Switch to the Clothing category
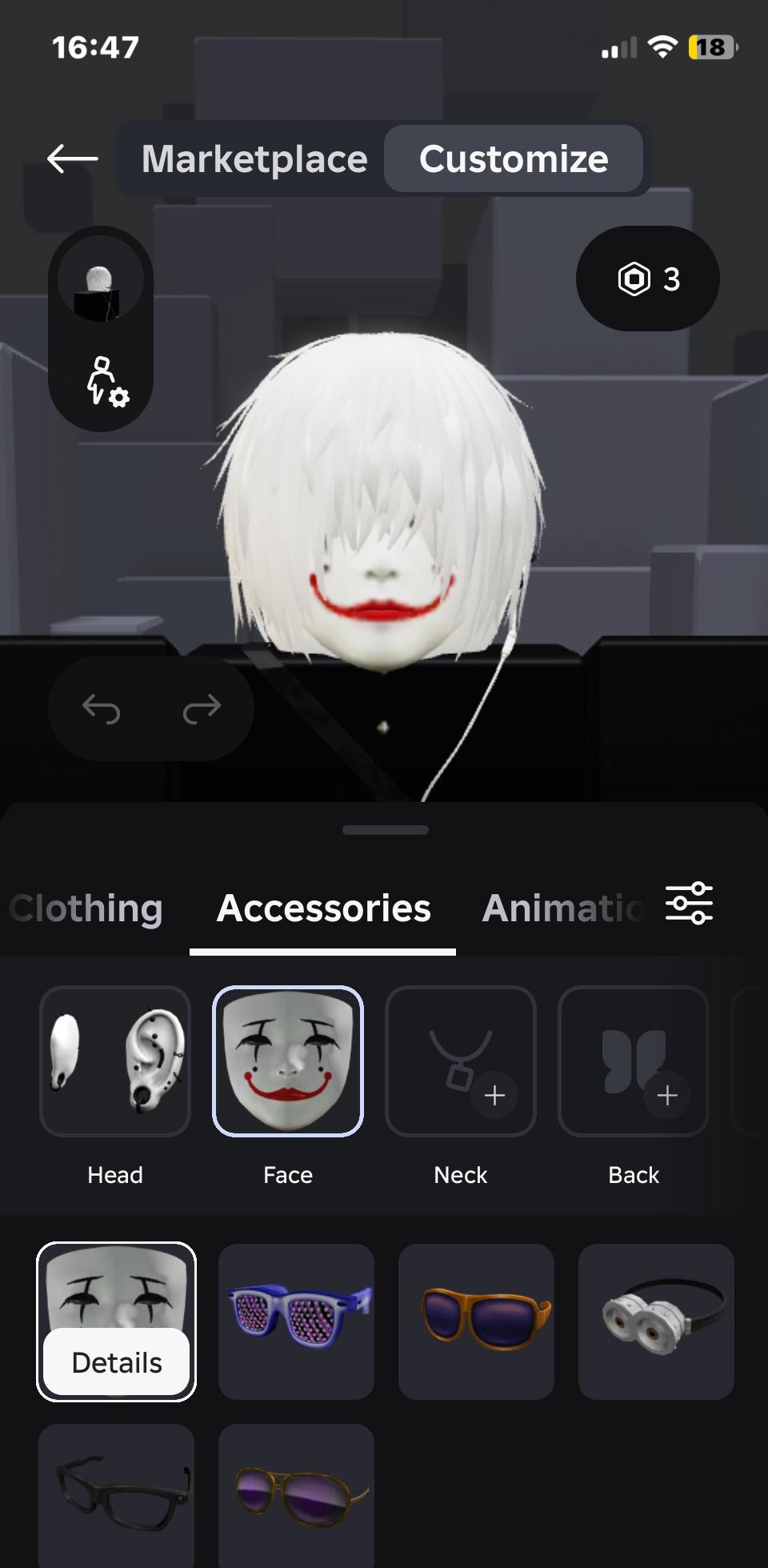 tap(86, 908)
